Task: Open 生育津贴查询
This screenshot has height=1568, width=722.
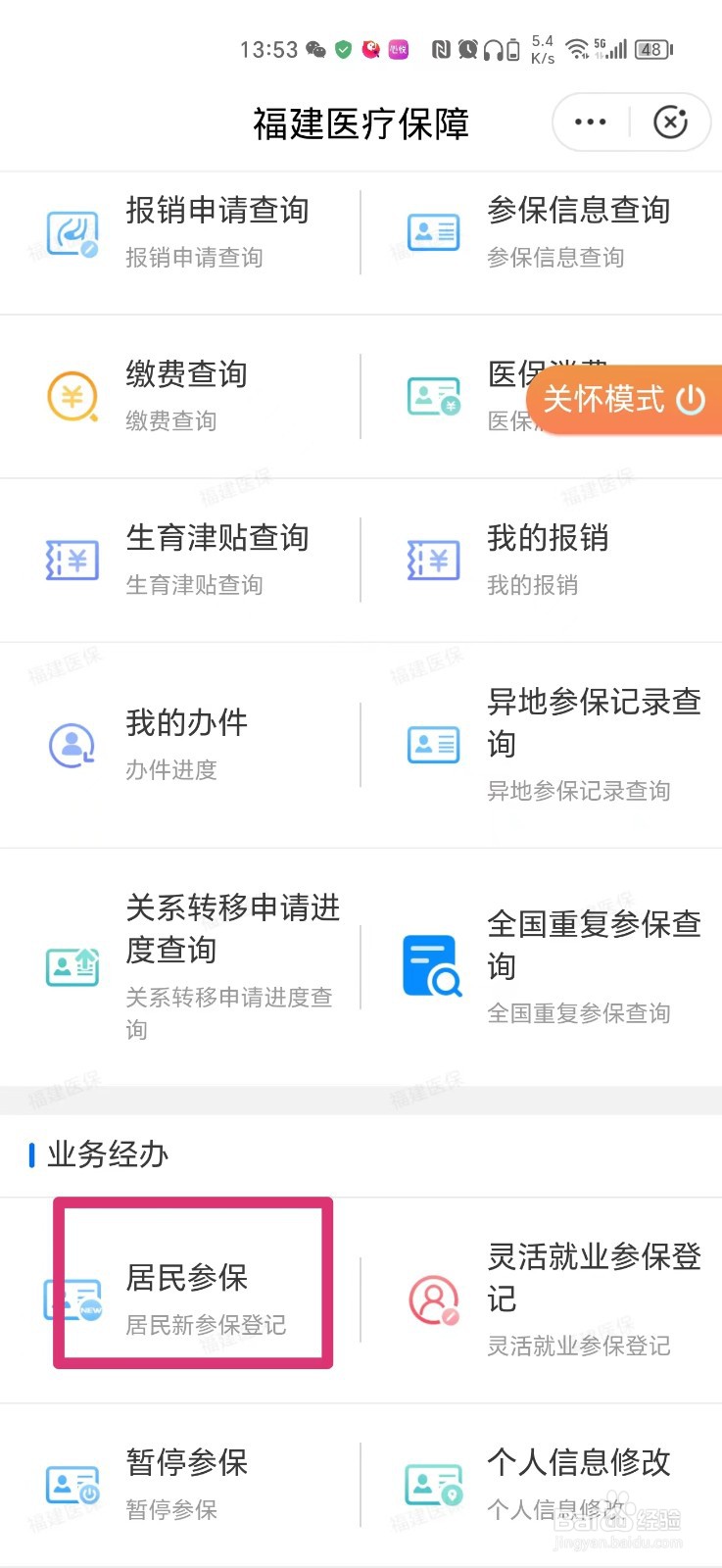Action: click(180, 561)
